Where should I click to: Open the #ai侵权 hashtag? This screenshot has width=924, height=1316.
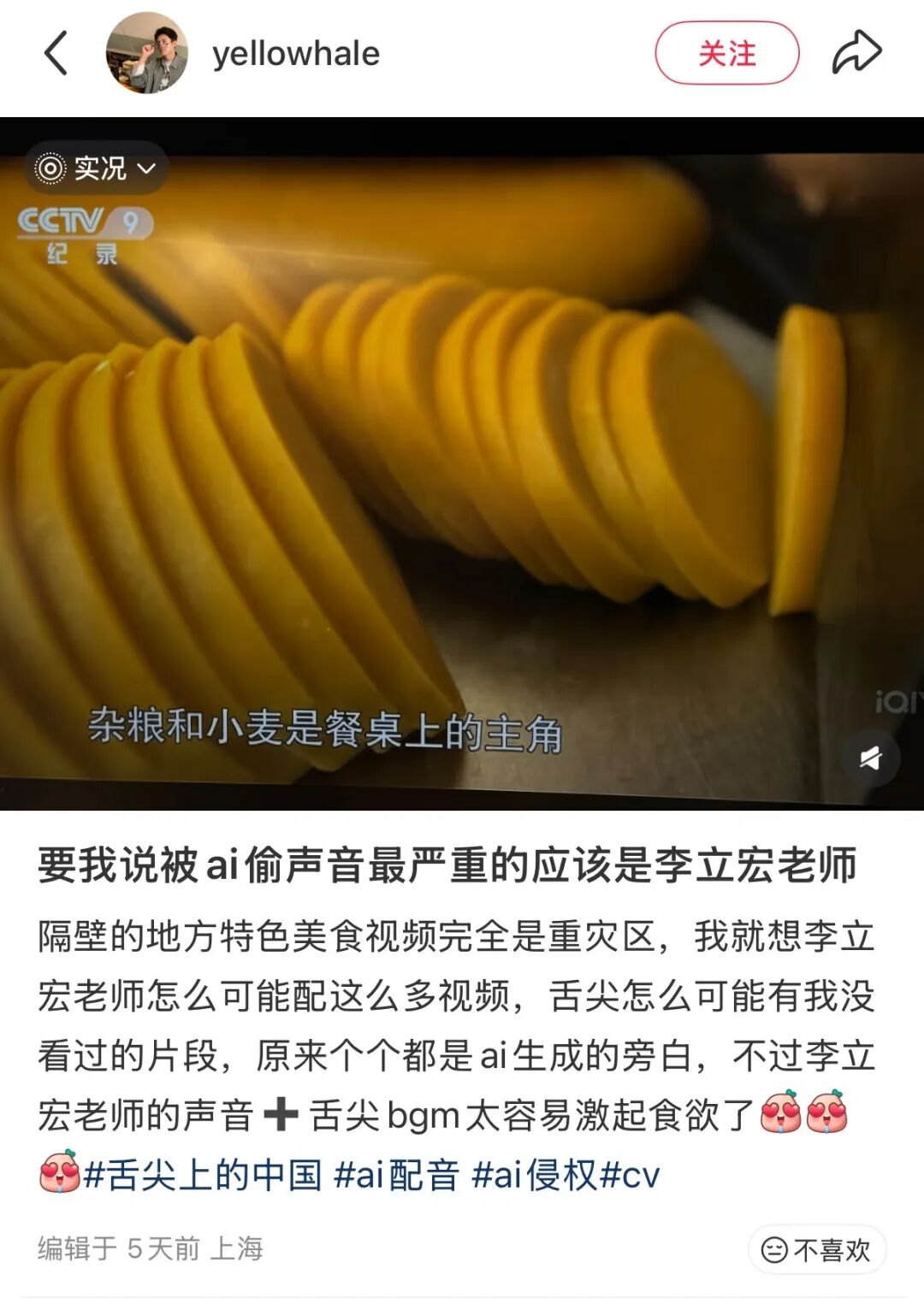click(x=535, y=1176)
